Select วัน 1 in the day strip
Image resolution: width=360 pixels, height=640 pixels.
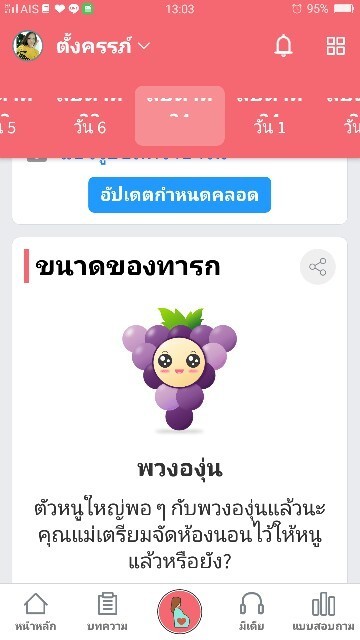(x=269, y=118)
